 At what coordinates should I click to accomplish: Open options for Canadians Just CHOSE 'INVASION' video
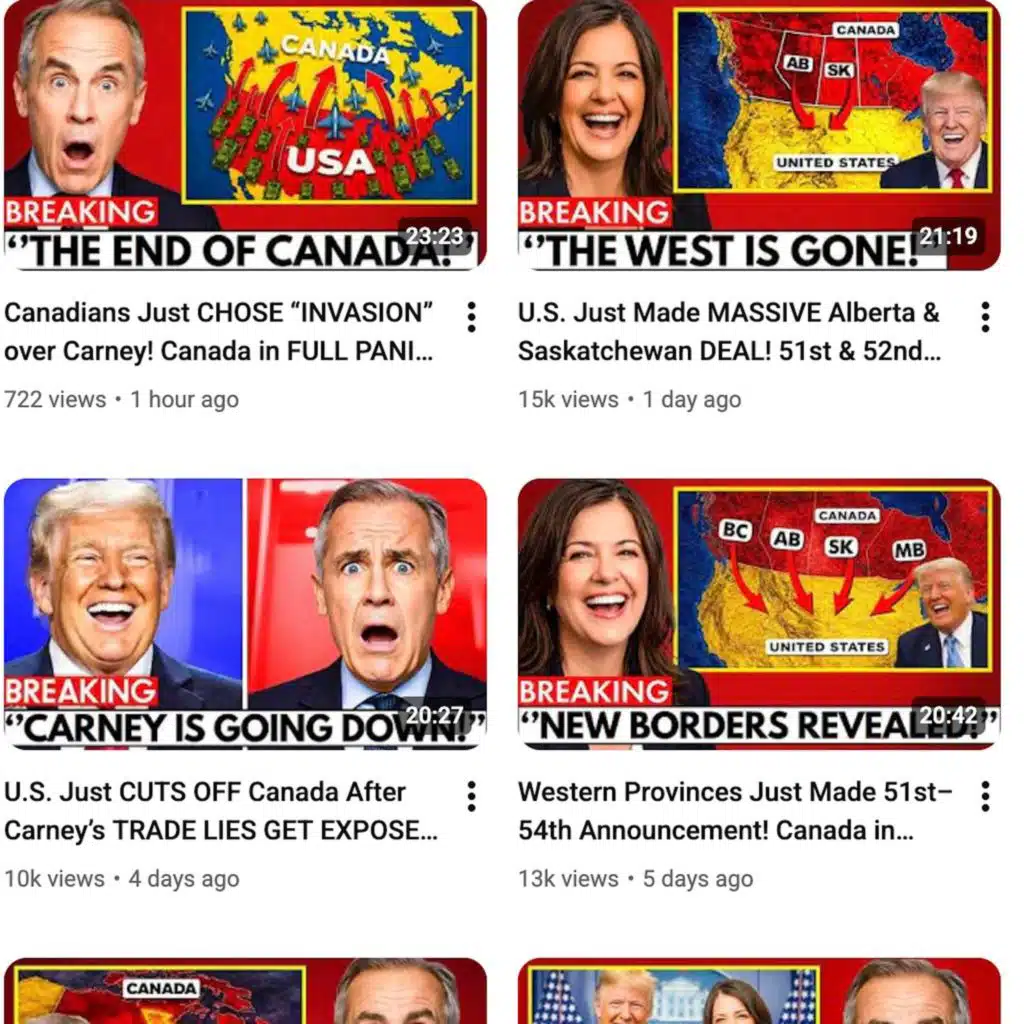pyautogui.click(x=471, y=317)
